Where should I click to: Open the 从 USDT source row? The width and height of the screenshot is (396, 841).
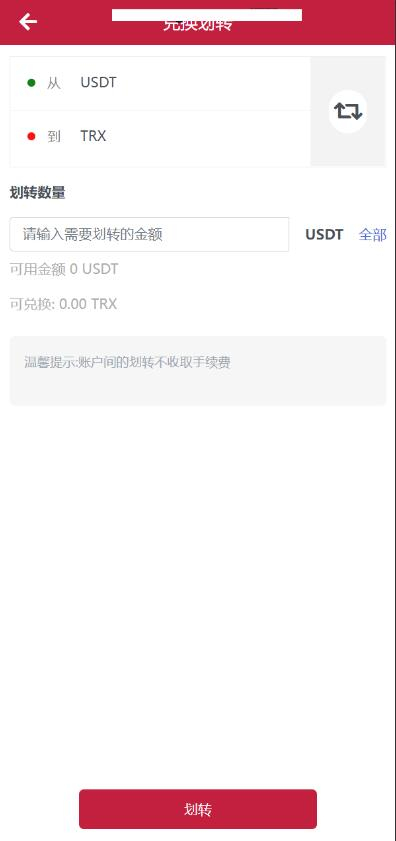pyautogui.click(x=160, y=83)
